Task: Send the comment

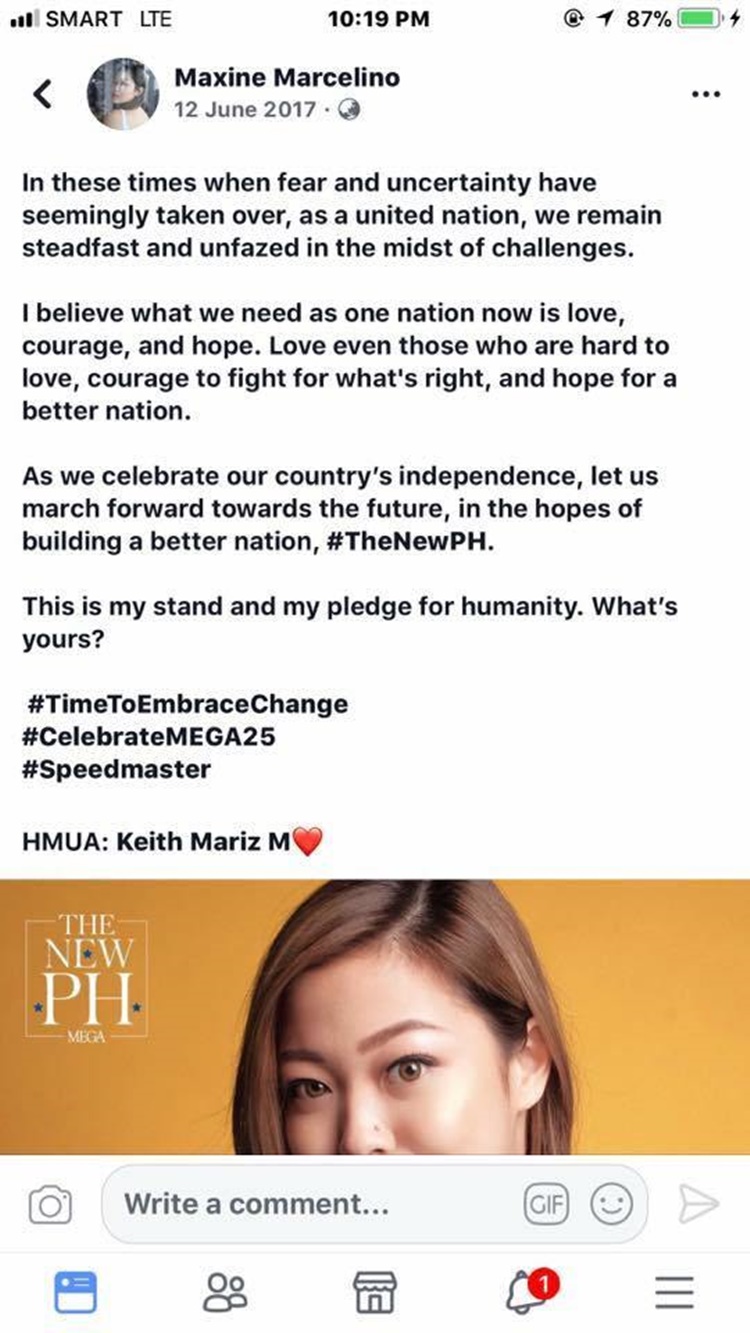Action: [698, 1204]
